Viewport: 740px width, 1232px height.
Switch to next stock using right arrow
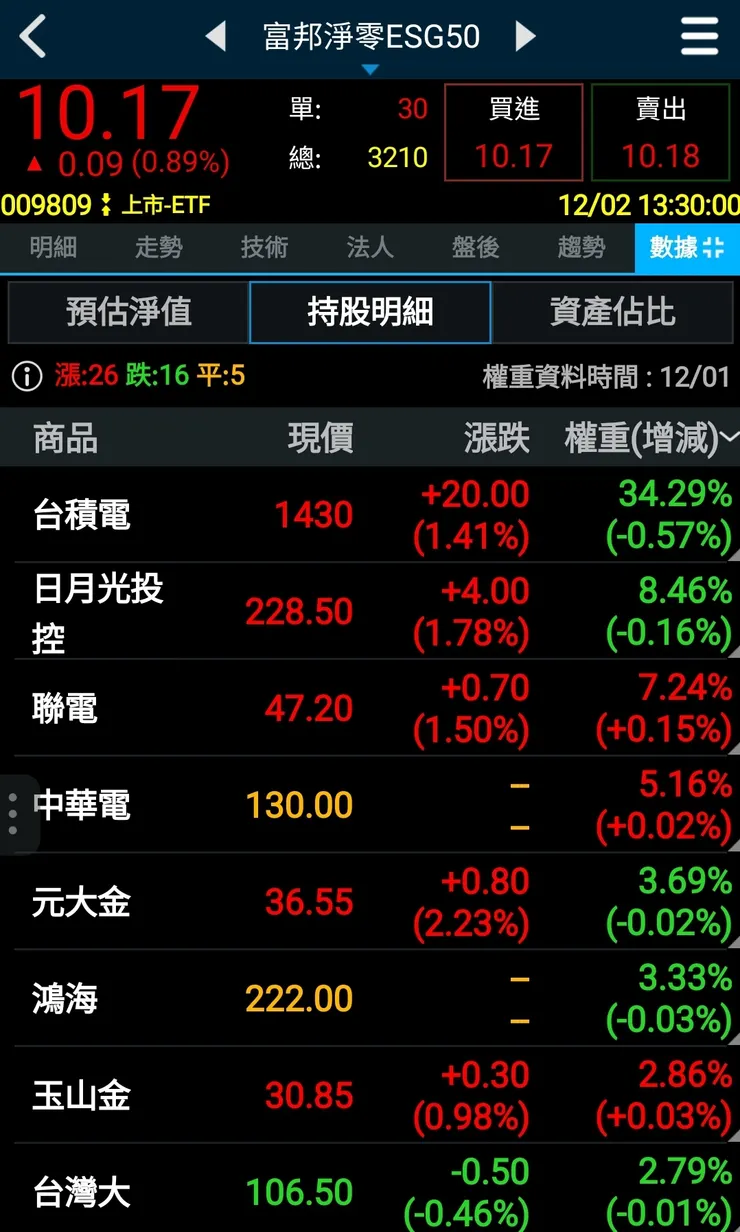525,35
